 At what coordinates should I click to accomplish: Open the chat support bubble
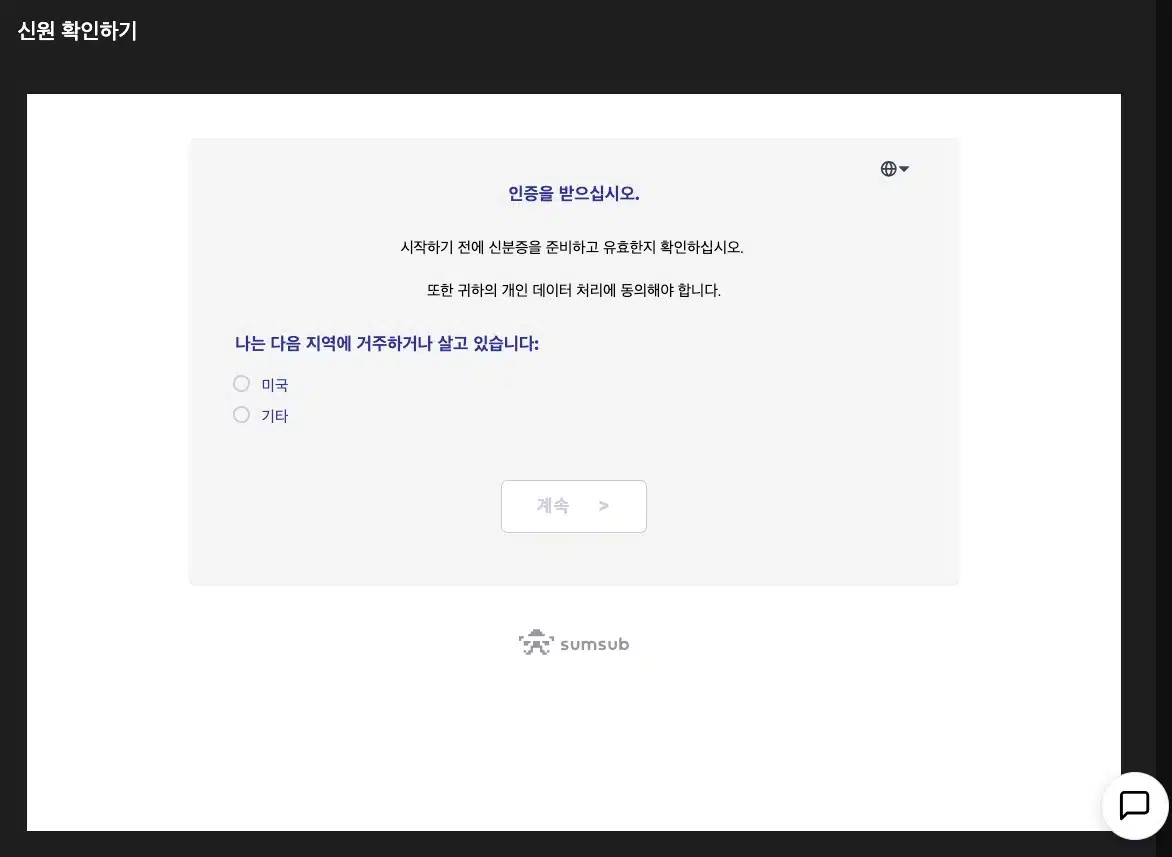click(1134, 805)
